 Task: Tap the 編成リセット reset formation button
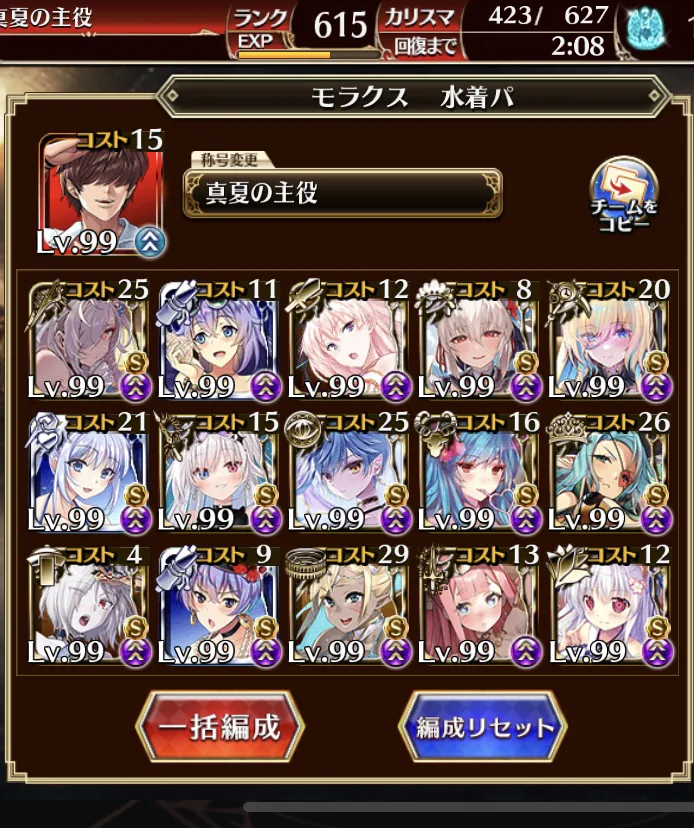click(x=483, y=725)
